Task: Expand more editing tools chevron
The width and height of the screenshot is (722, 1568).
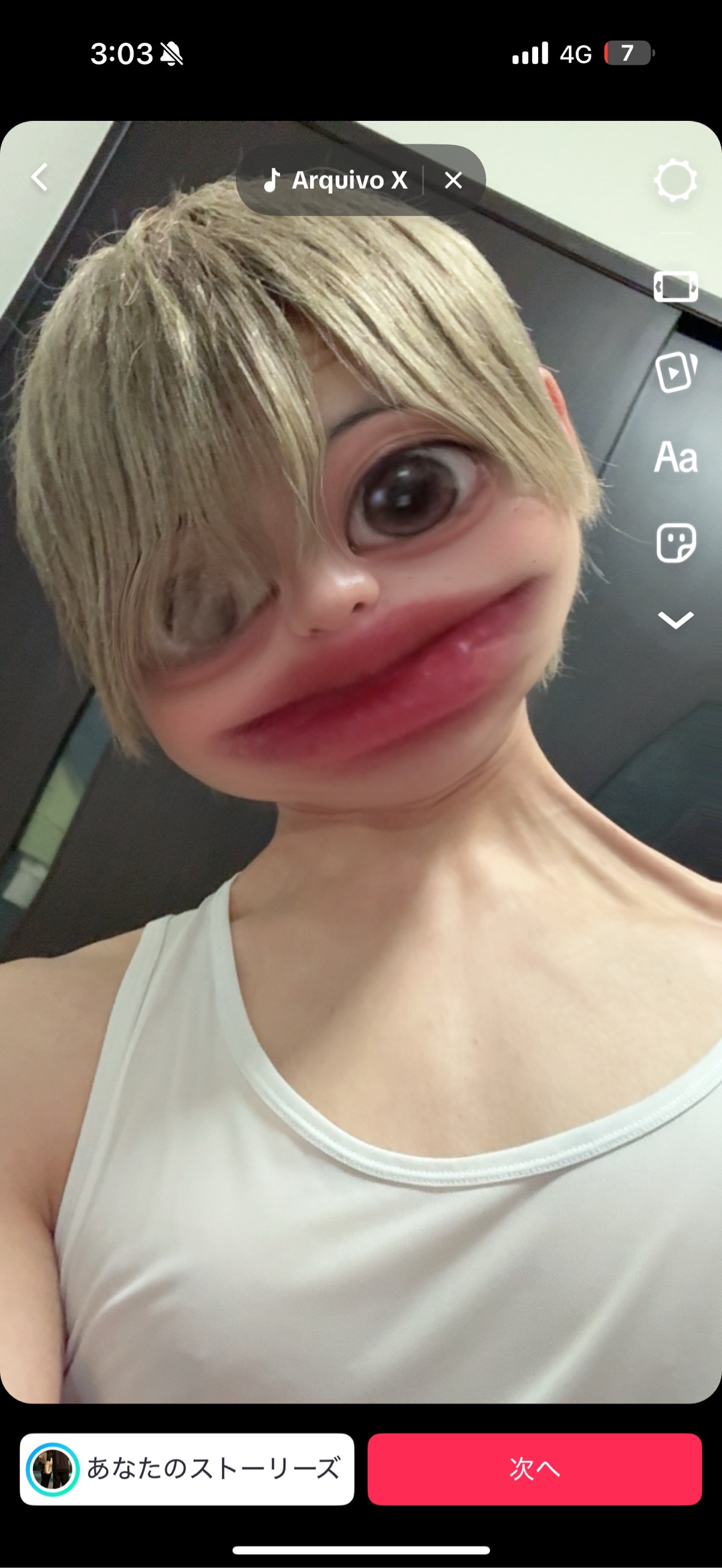Action: pos(675,620)
